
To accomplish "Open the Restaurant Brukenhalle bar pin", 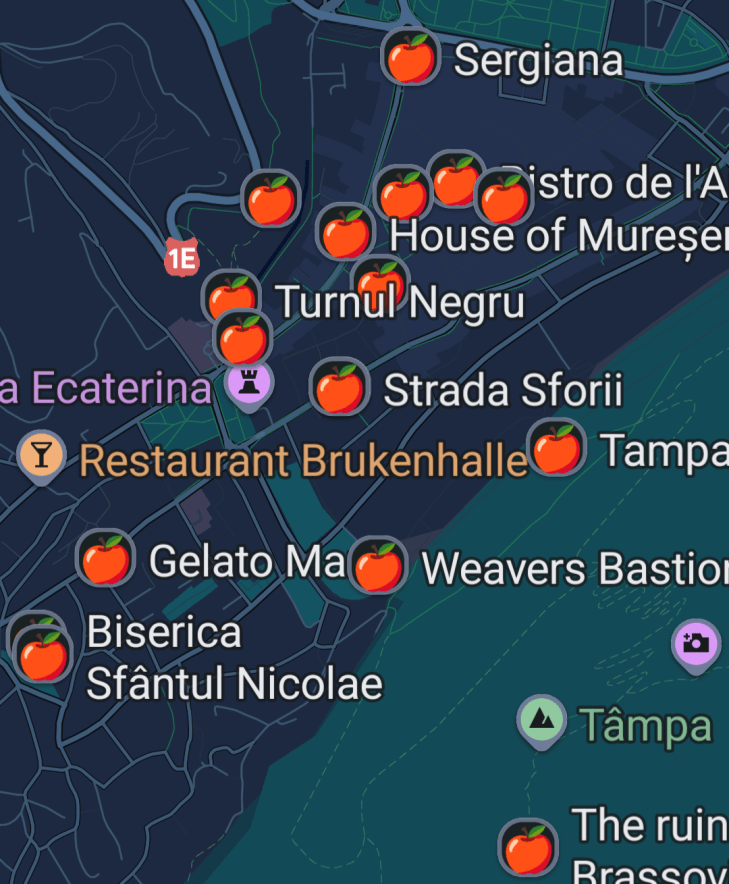I will tap(41, 456).
